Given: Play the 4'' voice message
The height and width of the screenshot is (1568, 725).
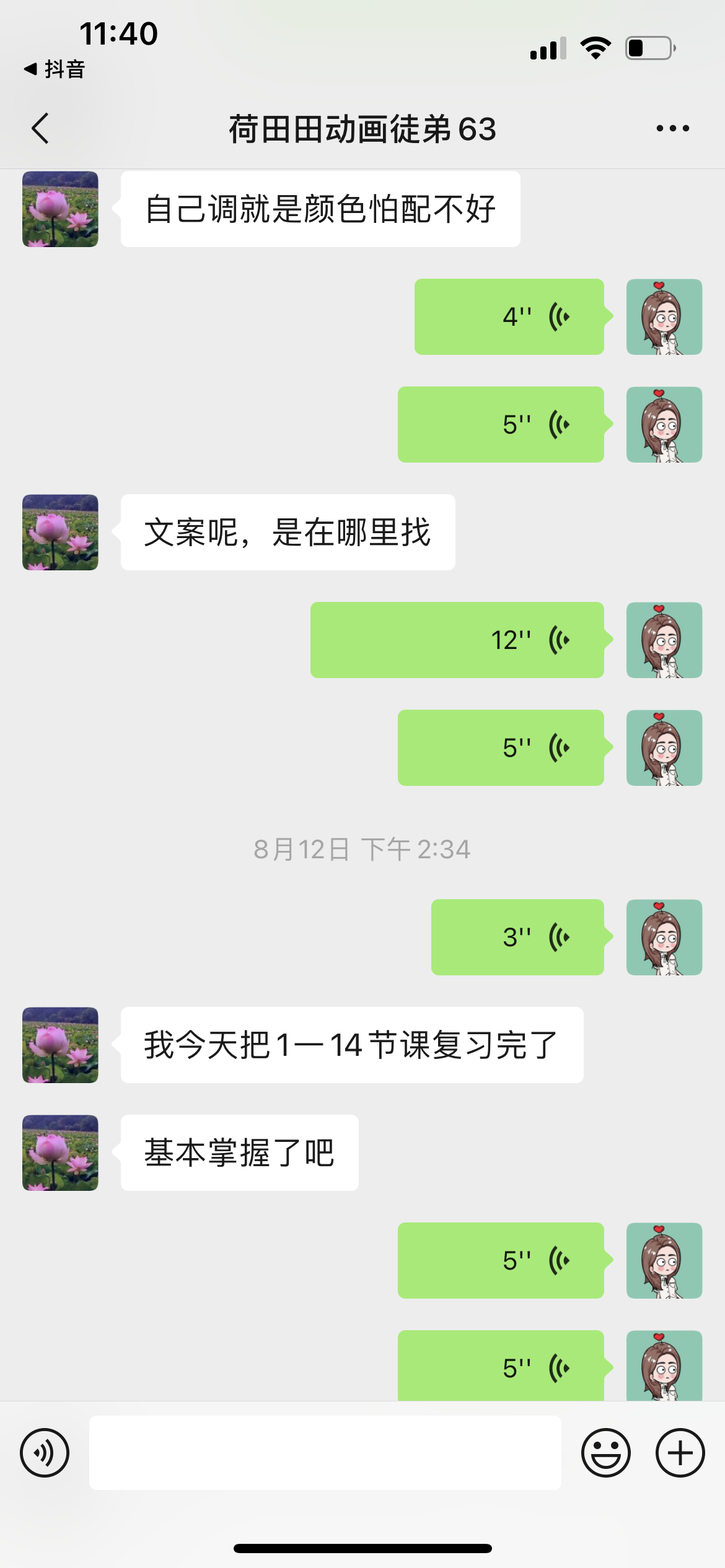Looking at the screenshot, I should [509, 316].
